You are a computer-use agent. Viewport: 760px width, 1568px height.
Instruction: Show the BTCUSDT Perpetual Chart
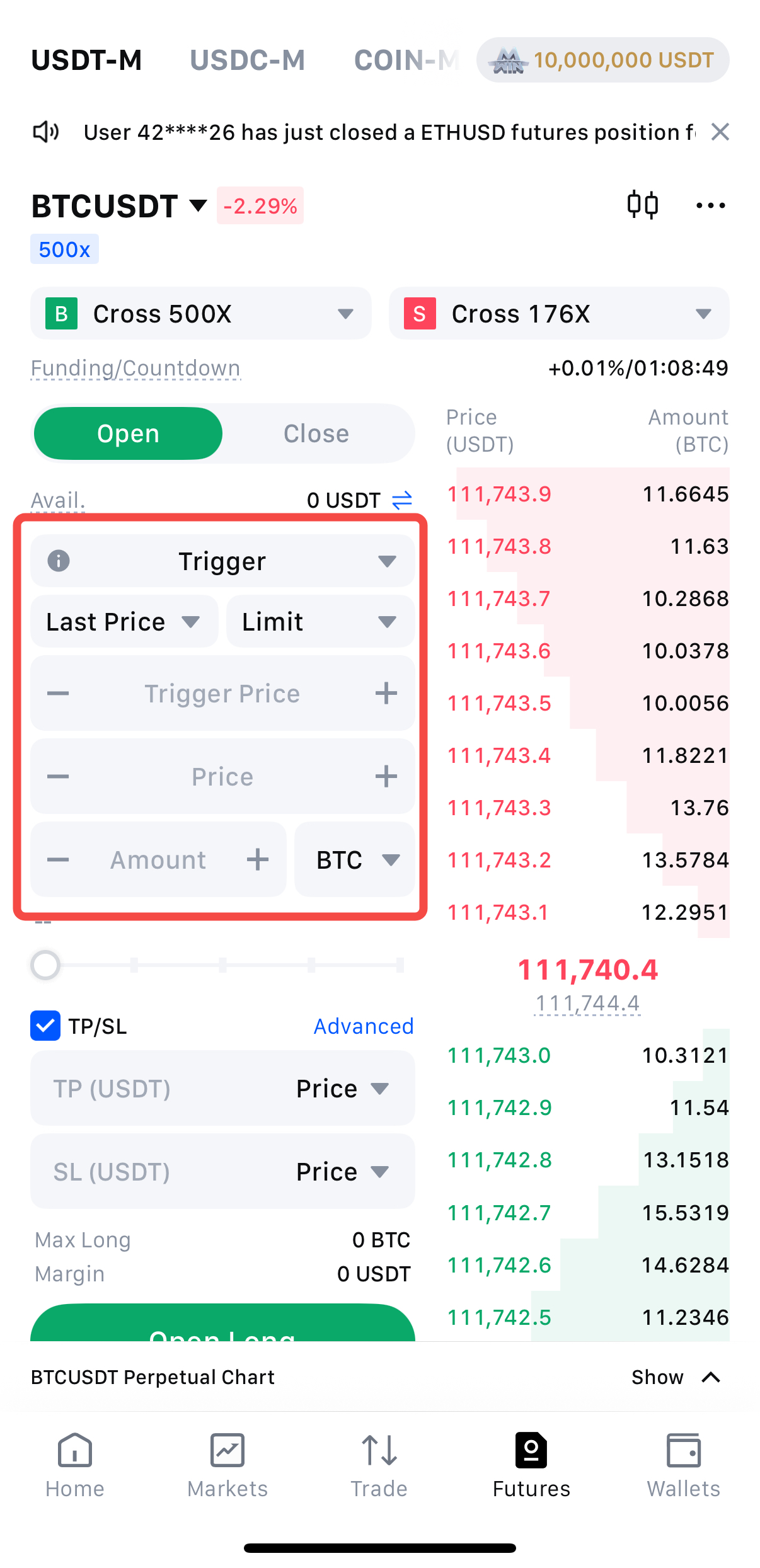[x=676, y=1377]
